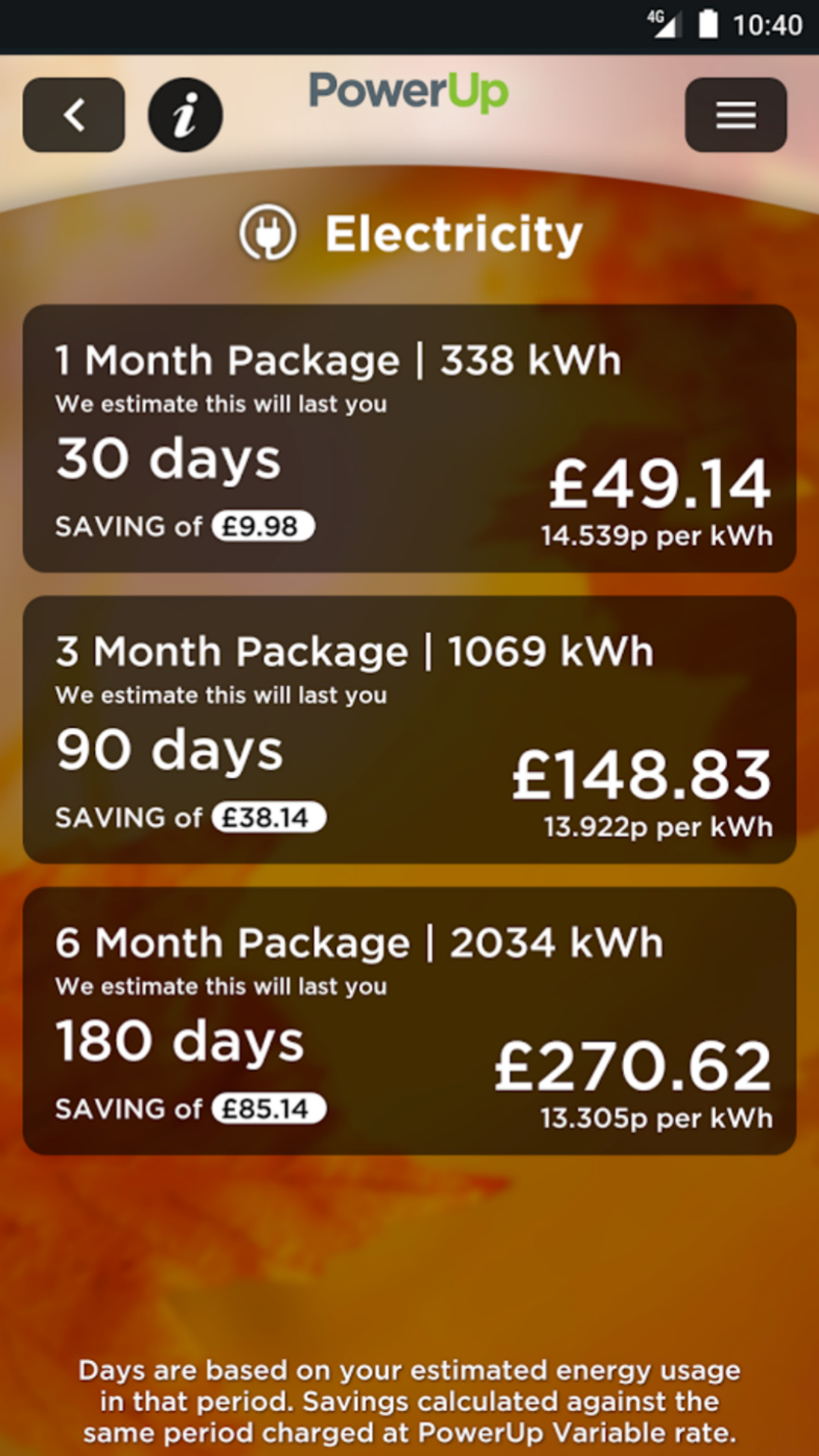Open the information icon

coord(184,115)
